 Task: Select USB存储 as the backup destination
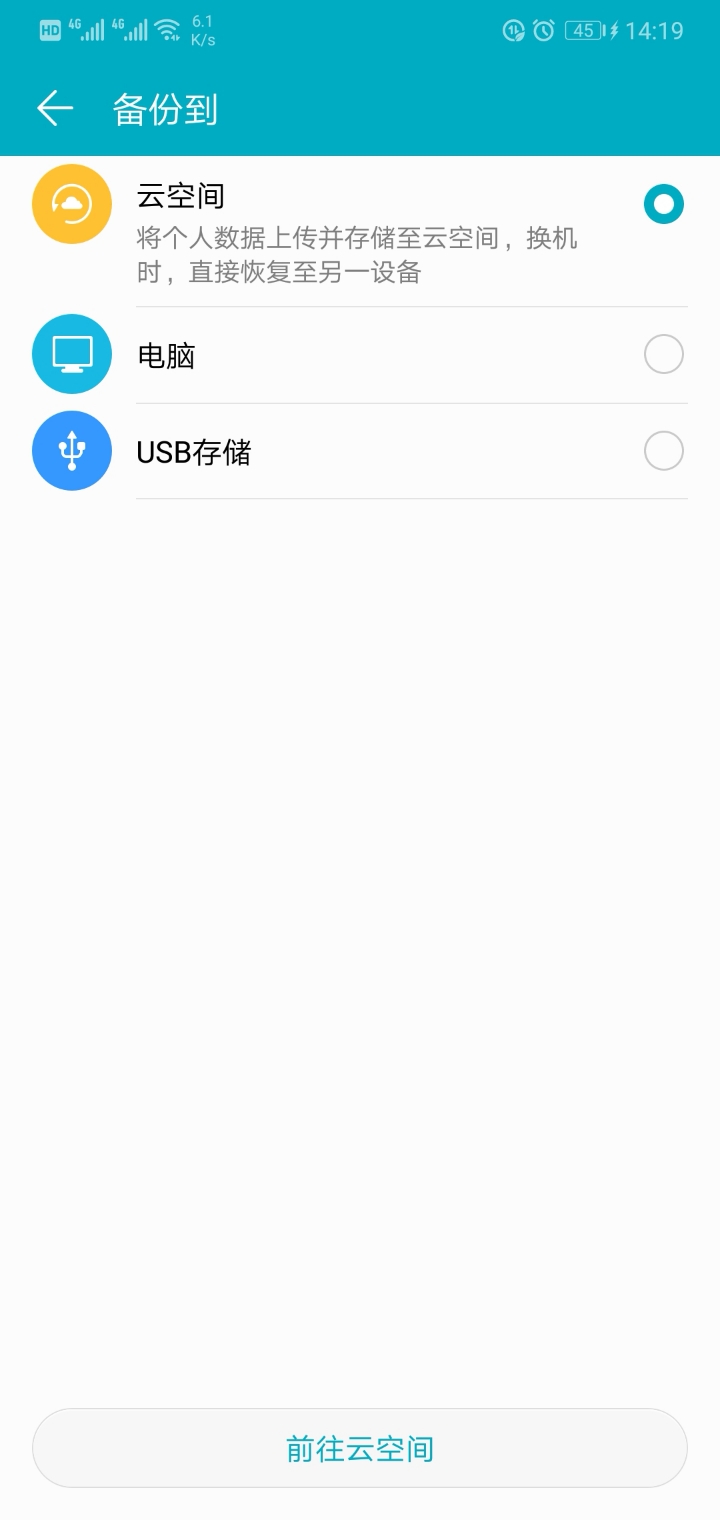pos(662,450)
